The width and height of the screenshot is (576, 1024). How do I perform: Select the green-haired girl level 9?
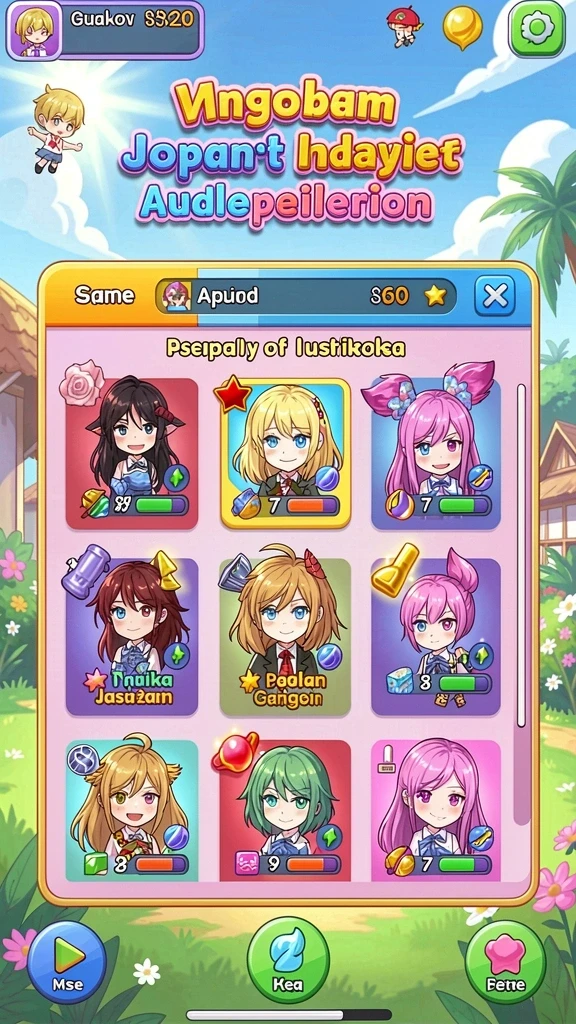(x=285, y=810)
